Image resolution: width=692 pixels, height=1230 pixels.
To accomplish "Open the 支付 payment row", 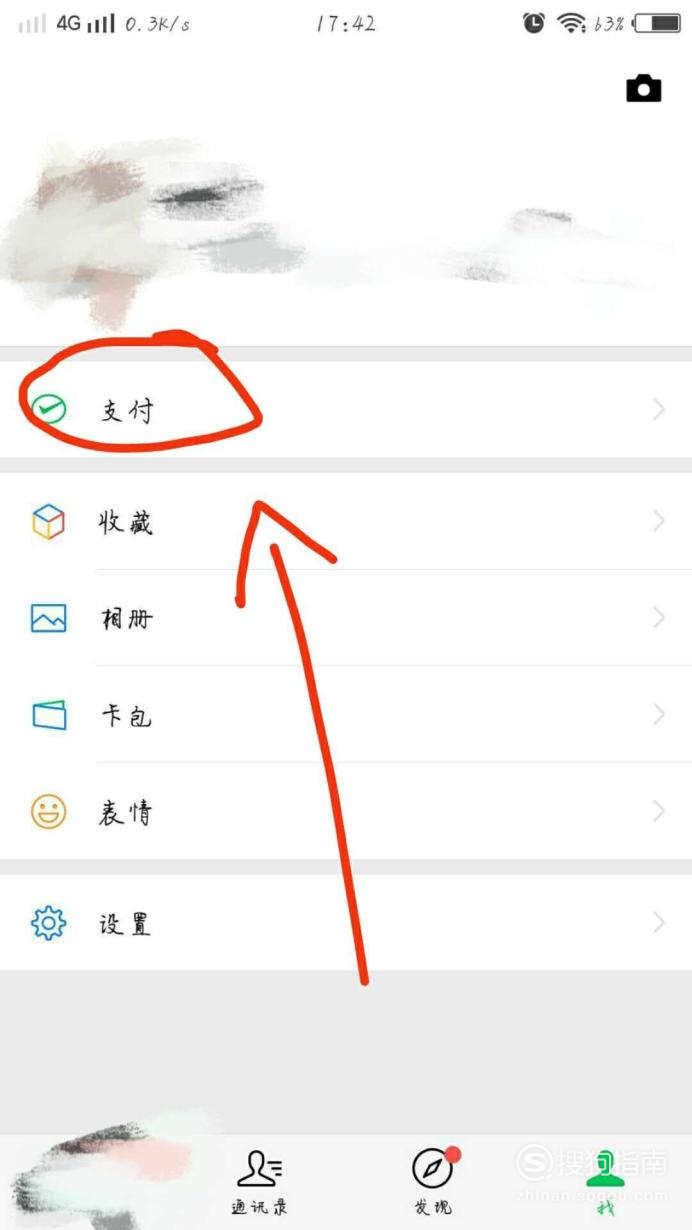I will pos(346,409).
